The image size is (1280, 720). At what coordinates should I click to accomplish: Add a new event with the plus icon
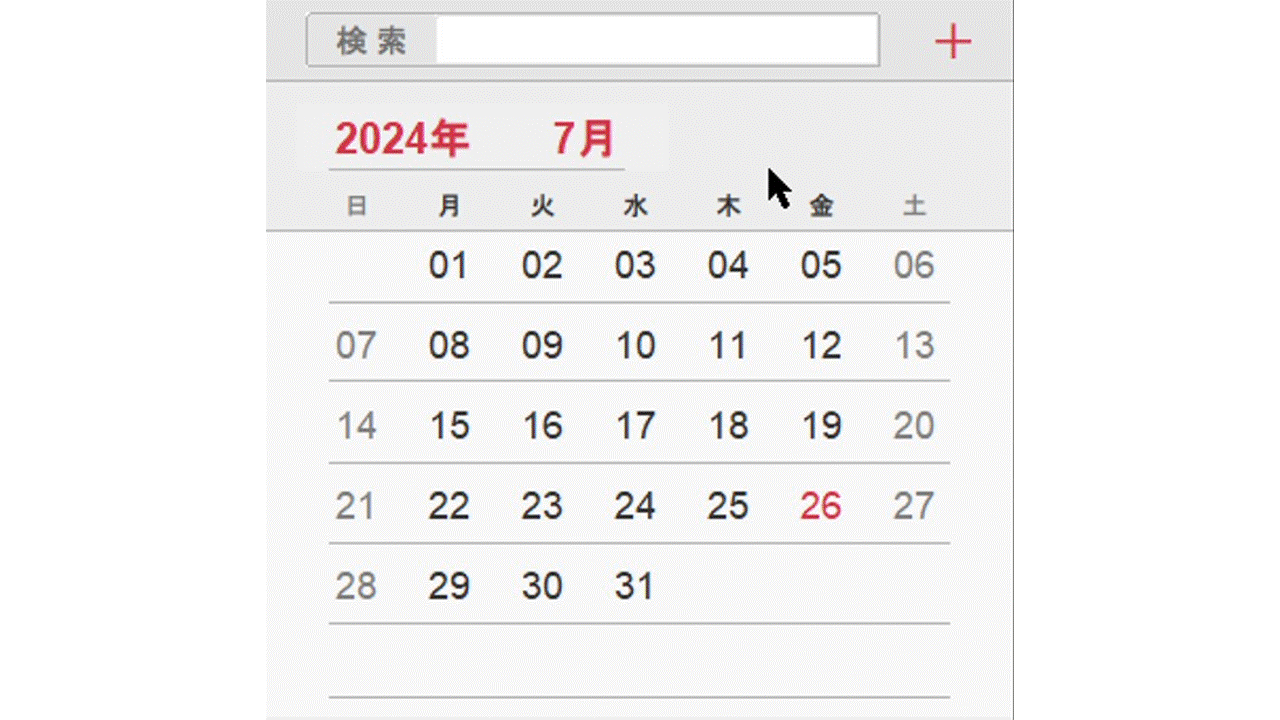[x=952, y=42]
